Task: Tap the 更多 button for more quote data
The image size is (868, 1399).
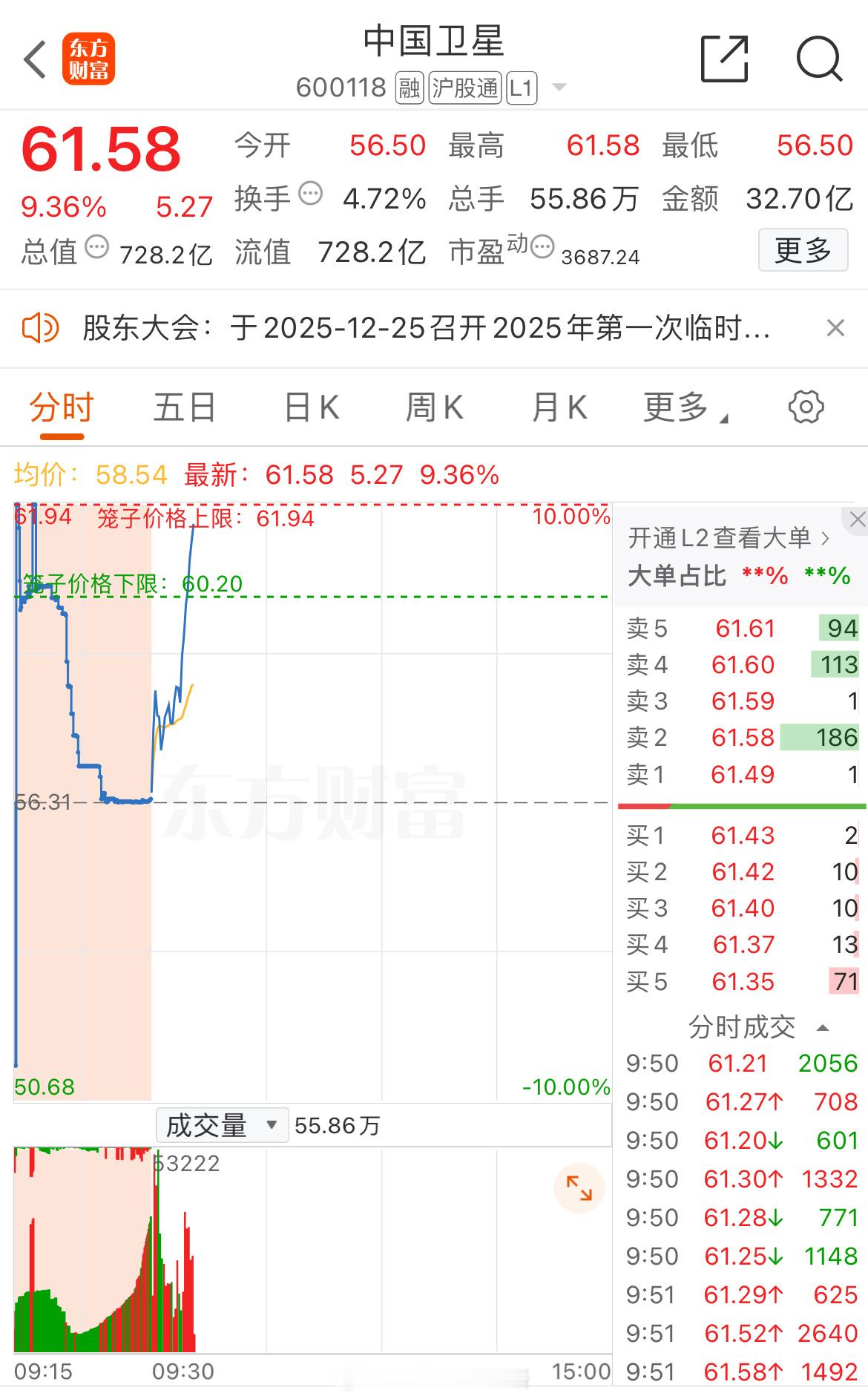Action: pos(803,251)
